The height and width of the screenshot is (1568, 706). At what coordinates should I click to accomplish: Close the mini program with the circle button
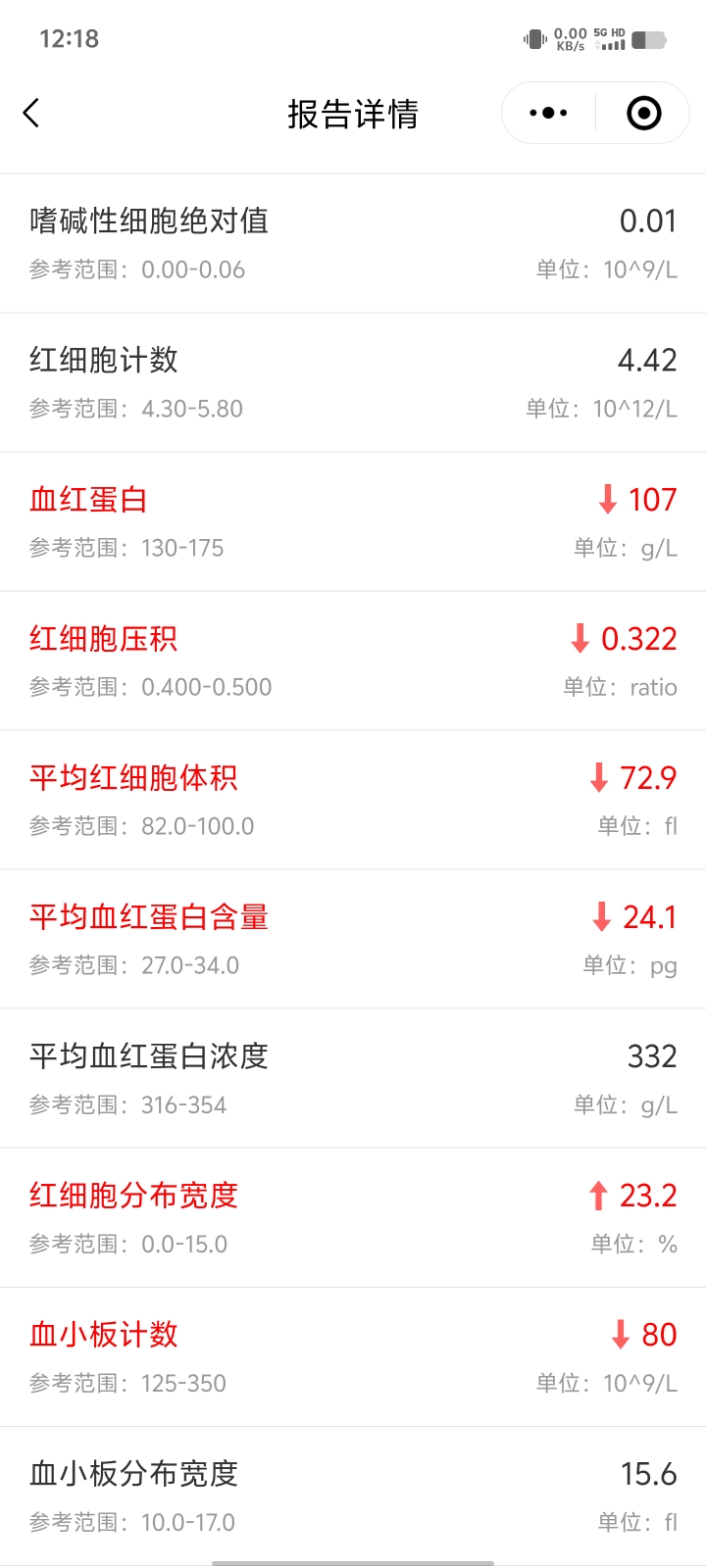644,114
